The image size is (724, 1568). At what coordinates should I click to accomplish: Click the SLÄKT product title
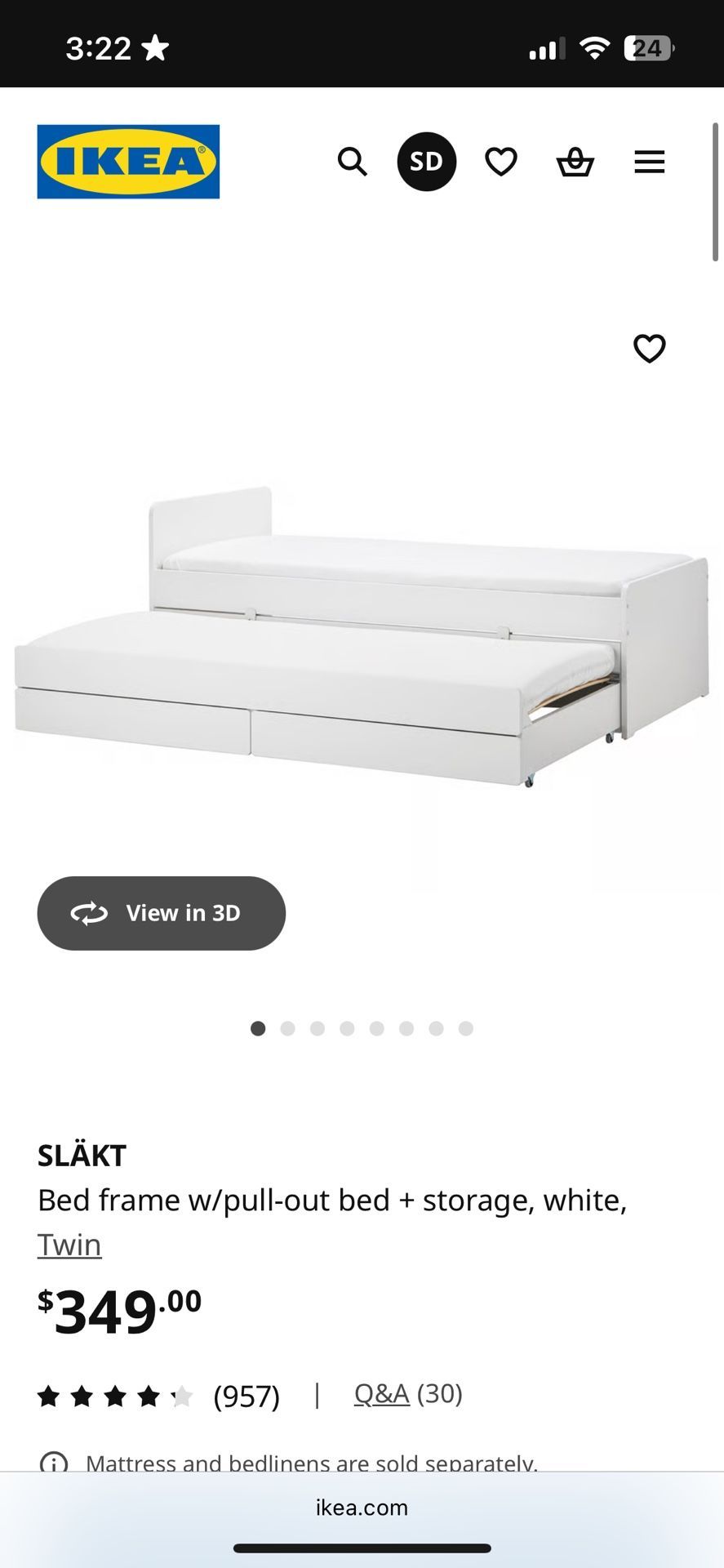click(x=81, y=1155)
